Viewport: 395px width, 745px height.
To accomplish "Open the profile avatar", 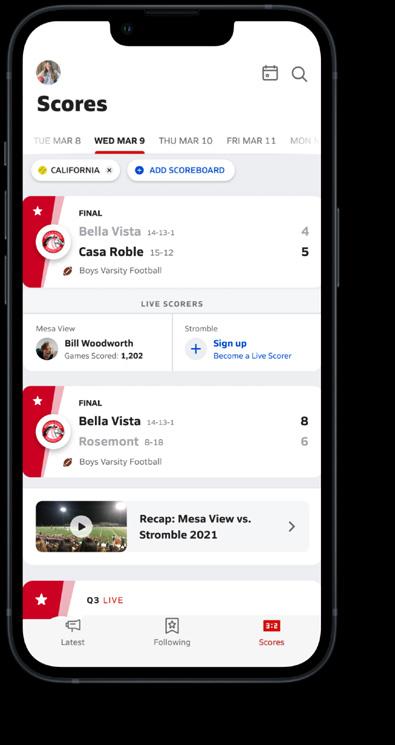I will [x=48, y=72].
